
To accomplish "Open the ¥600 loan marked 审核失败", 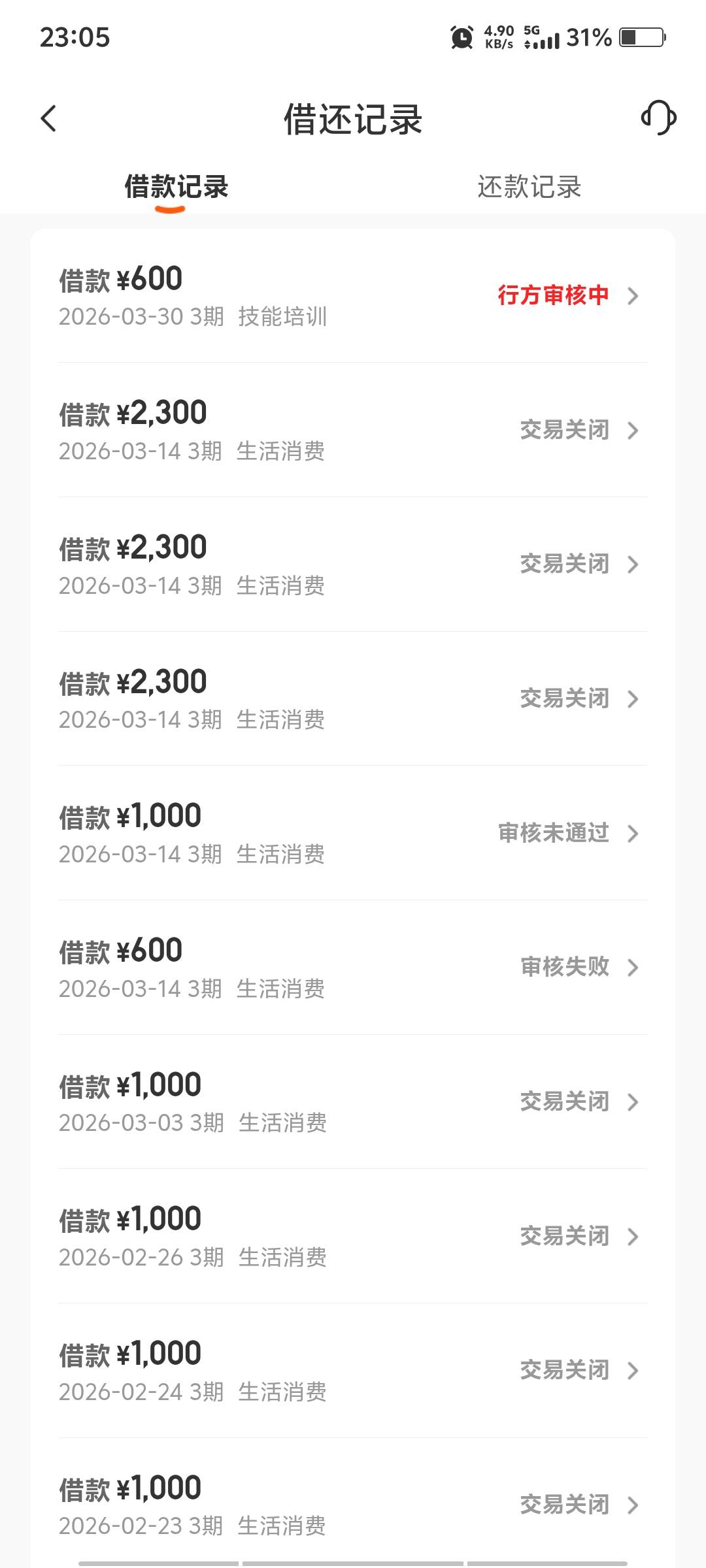I will [x=353, y=968].
